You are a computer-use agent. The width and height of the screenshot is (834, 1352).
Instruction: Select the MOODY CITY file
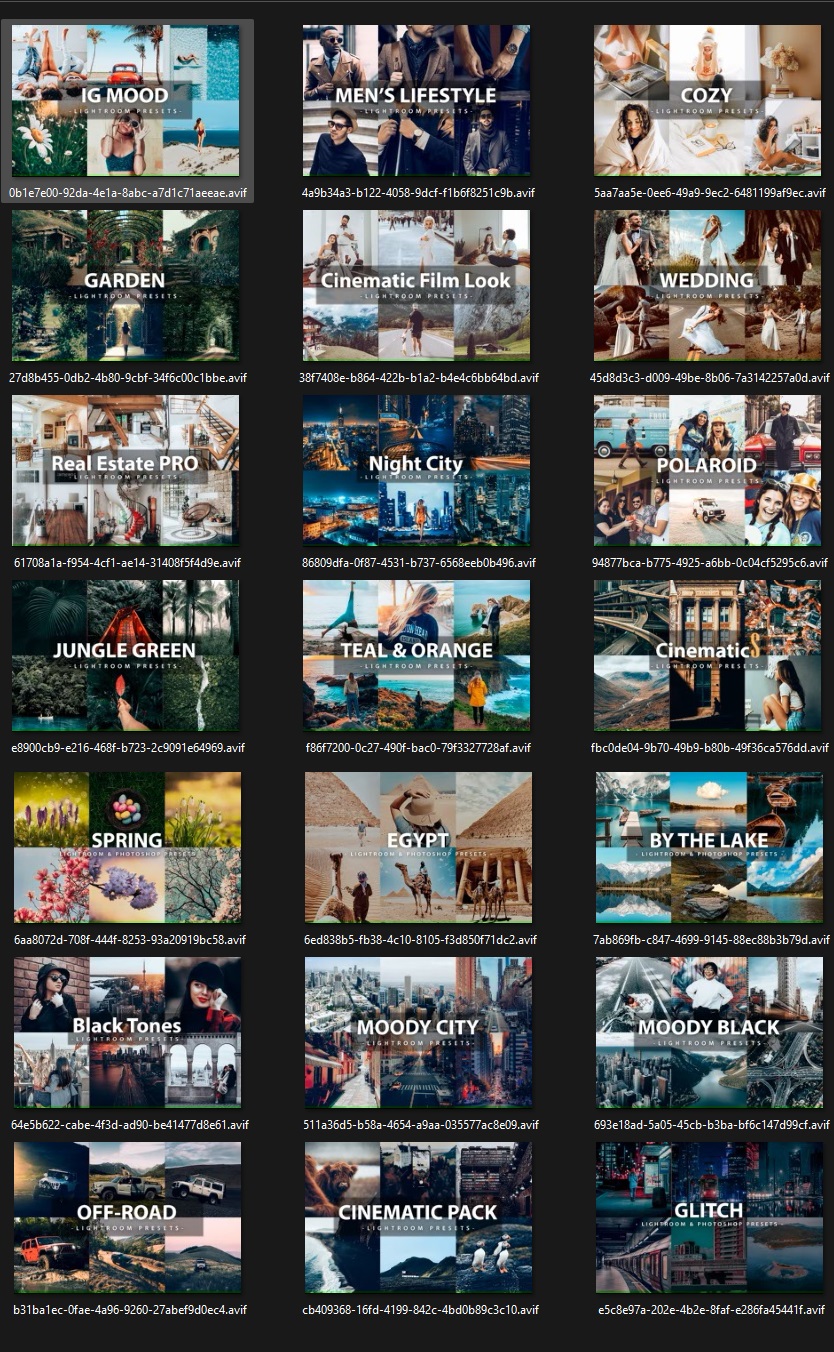tap(418, 1033)
